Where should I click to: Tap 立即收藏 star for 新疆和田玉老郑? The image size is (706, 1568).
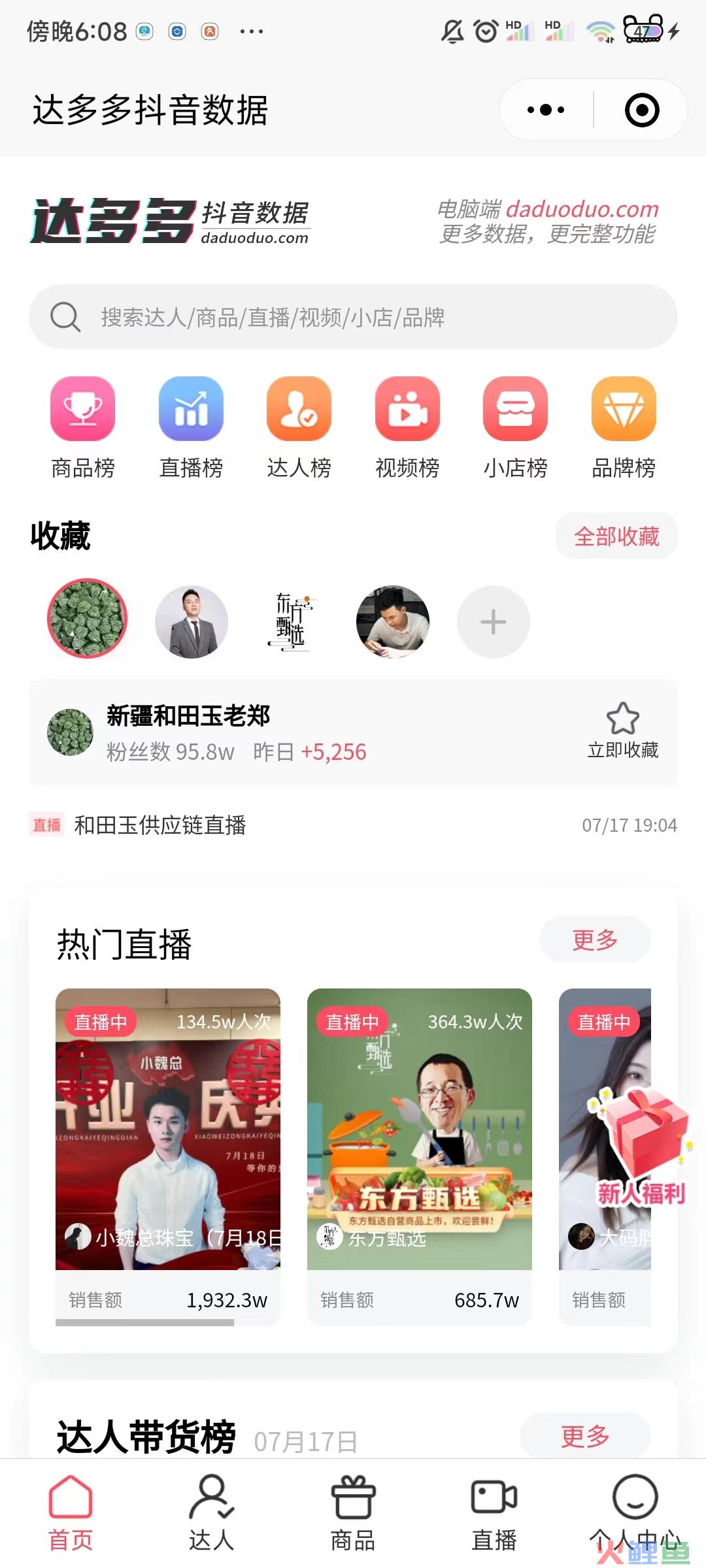(x=622, y=731)
